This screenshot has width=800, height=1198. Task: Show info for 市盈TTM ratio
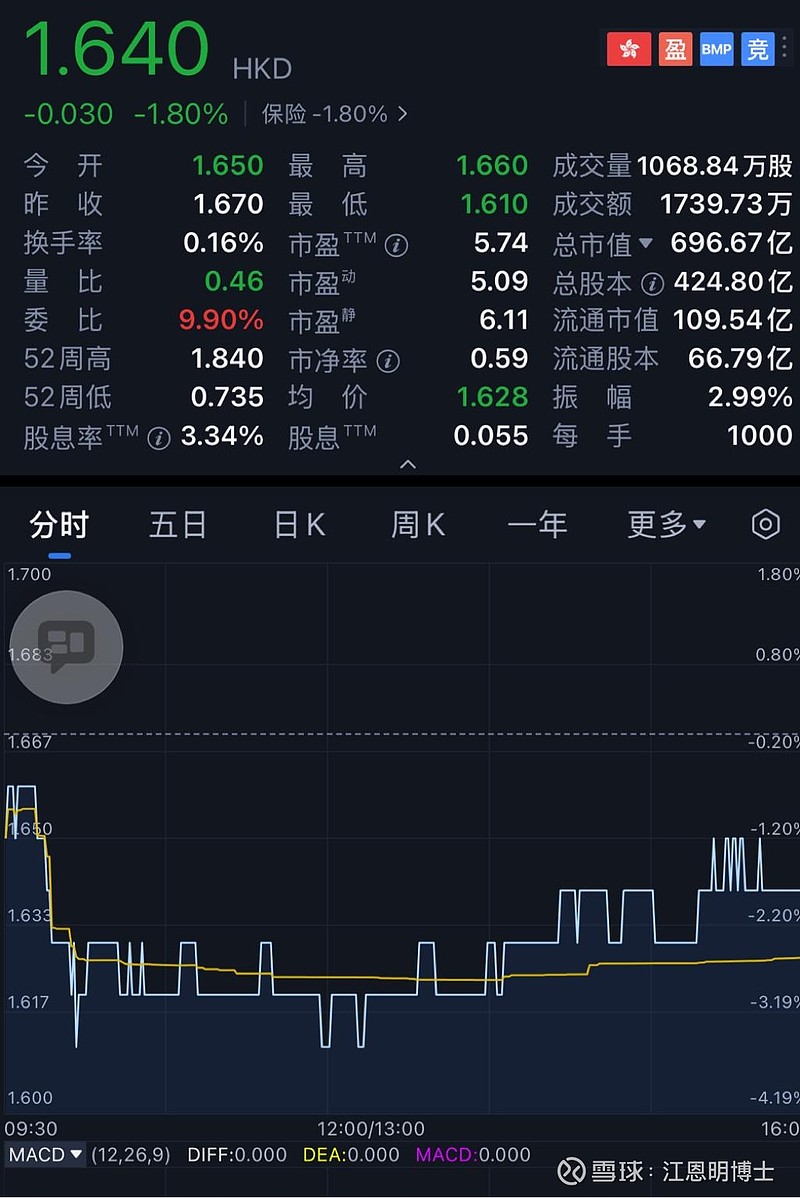point(397,245)
